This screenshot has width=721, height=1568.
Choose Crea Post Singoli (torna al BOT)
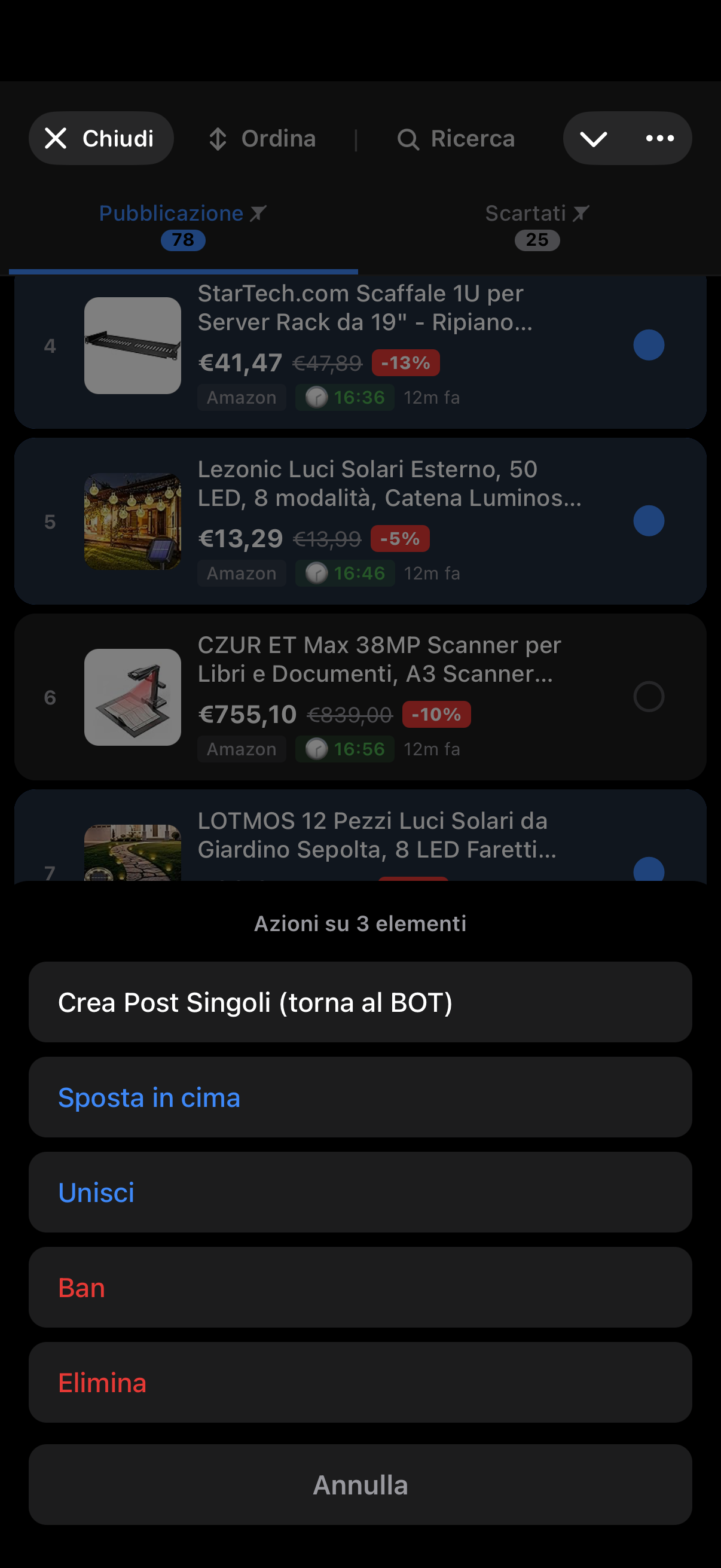pos(360,1002)
